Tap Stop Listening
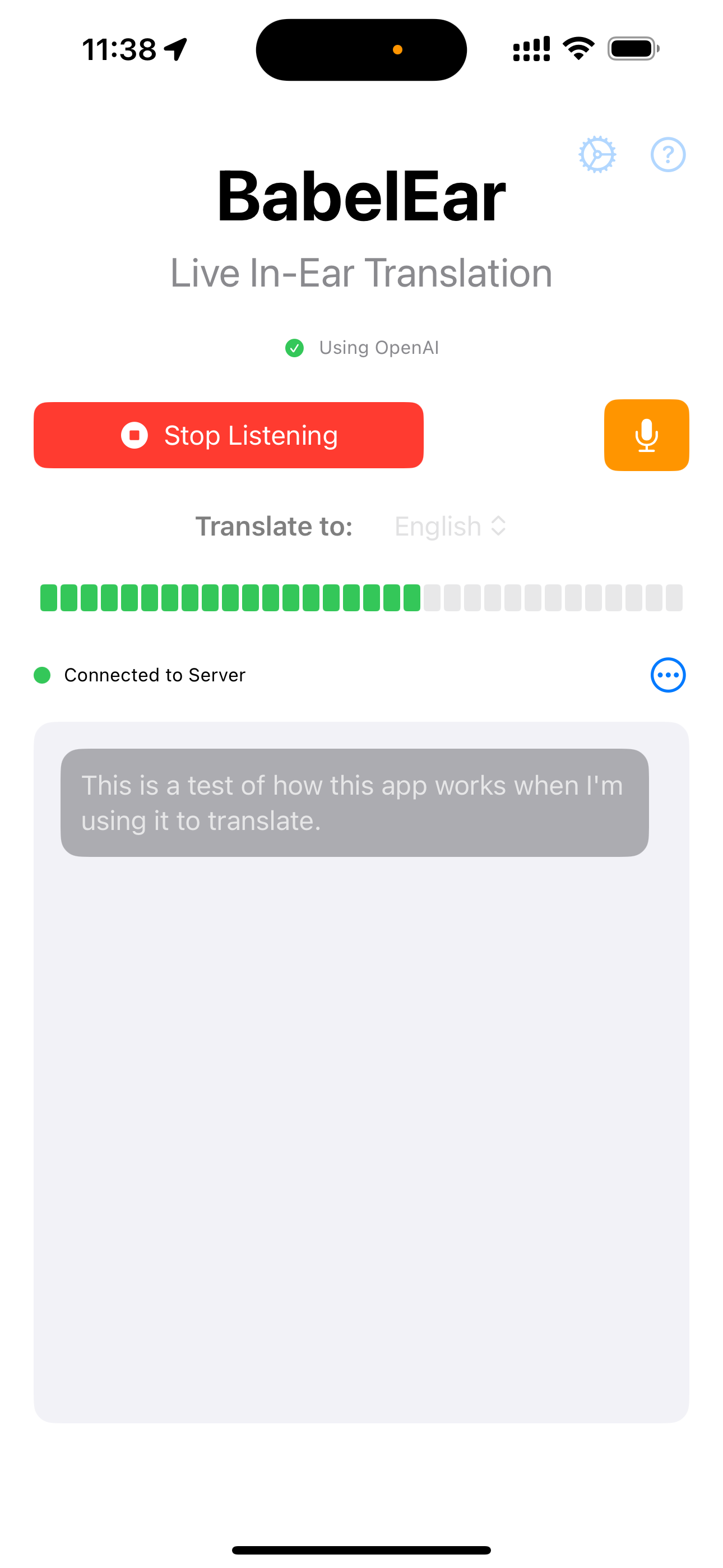Viewport: 723px width, 1568px height. (228, 435)
